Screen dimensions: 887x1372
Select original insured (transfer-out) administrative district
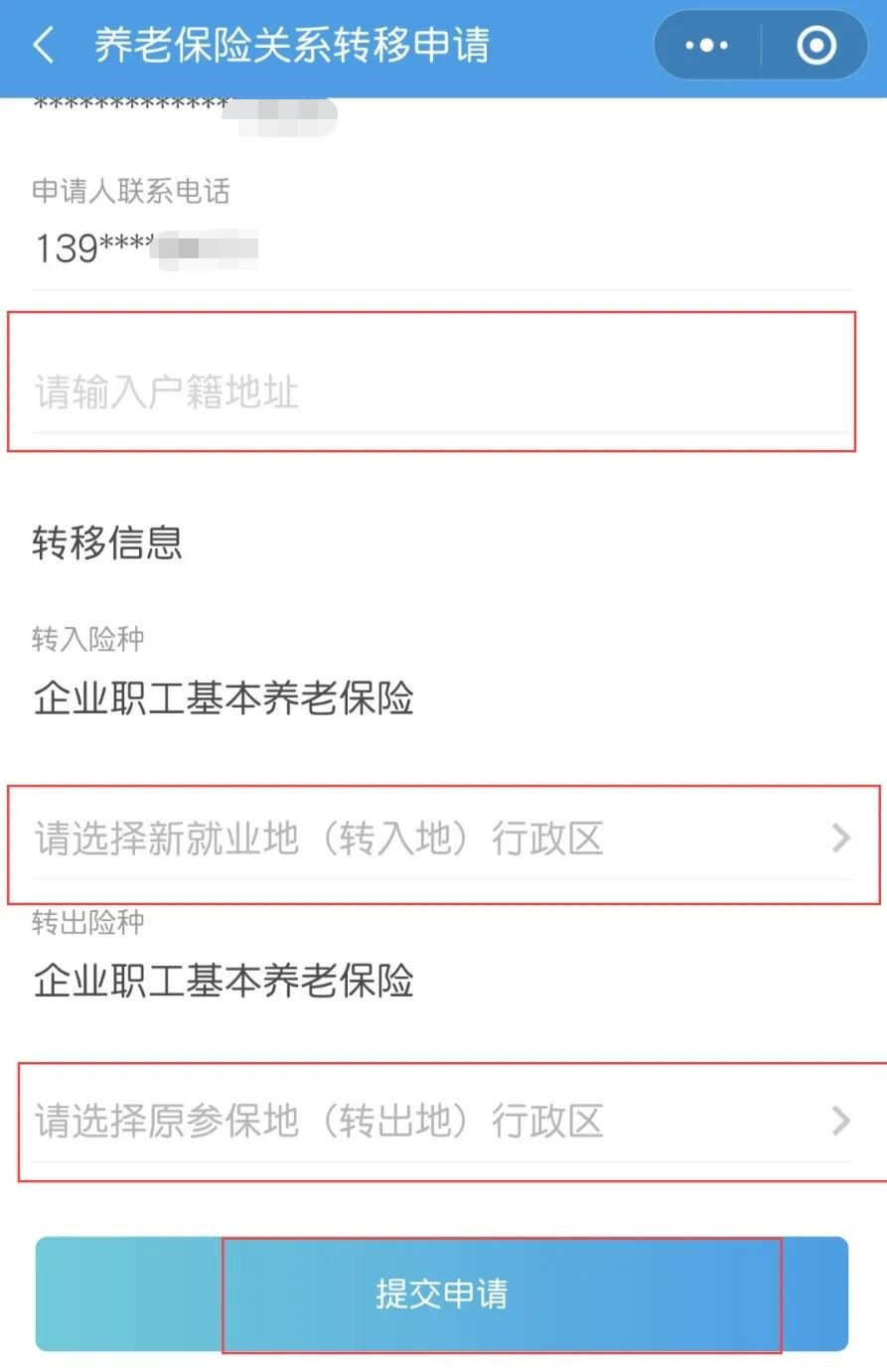[442, 1122]
